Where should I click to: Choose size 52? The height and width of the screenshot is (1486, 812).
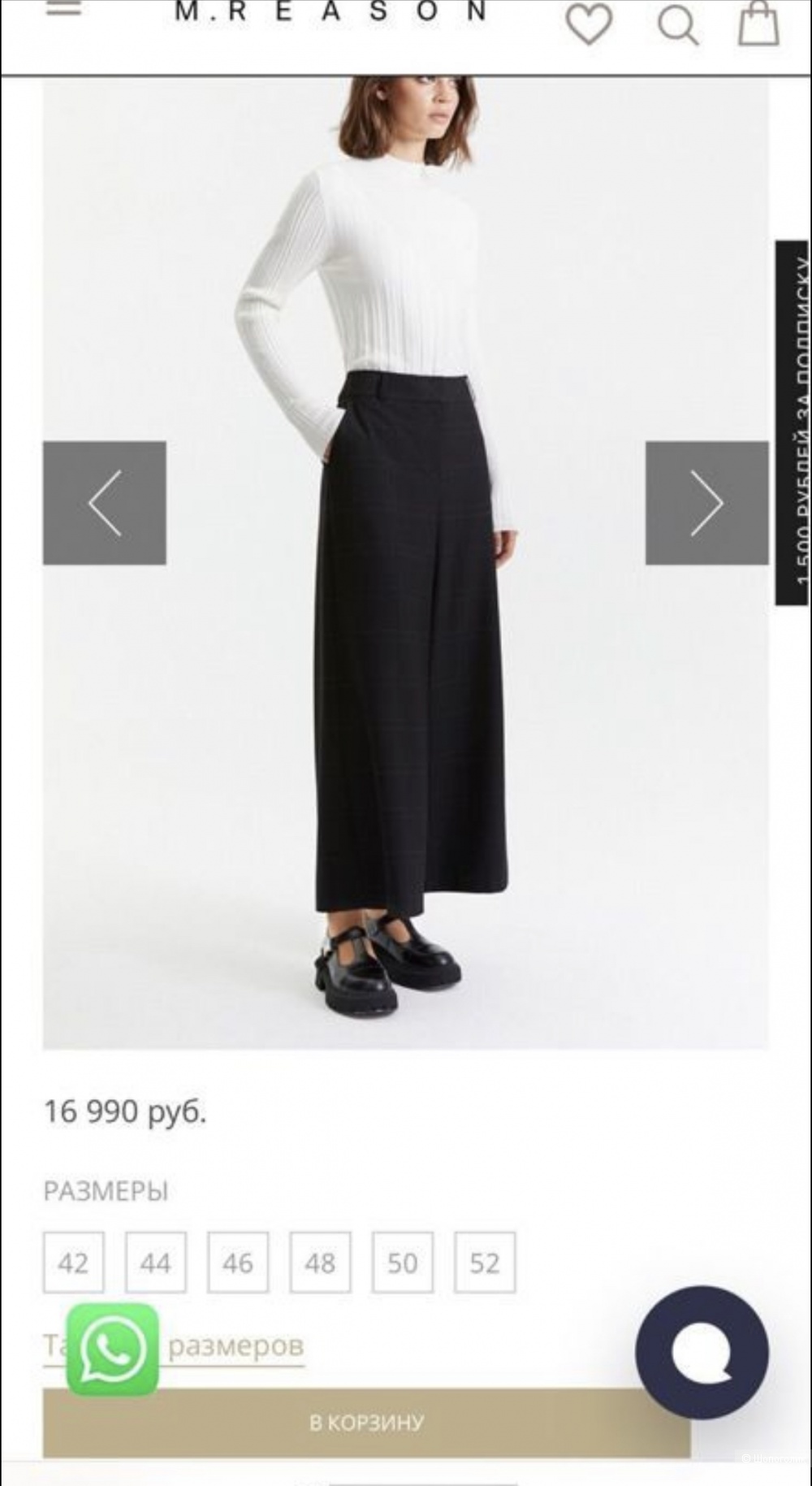(485, 1263)
